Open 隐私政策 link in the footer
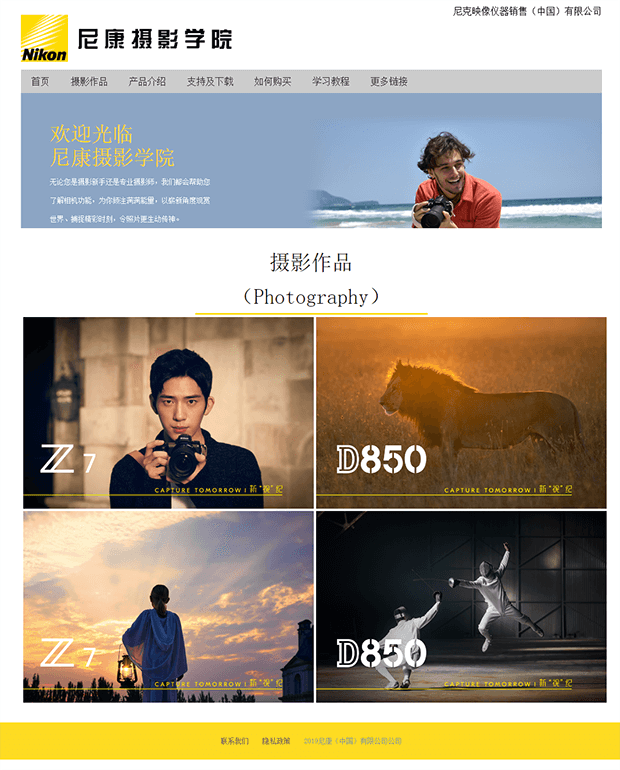The height and width of the screenshot is (770, 620). pos(276,741)
